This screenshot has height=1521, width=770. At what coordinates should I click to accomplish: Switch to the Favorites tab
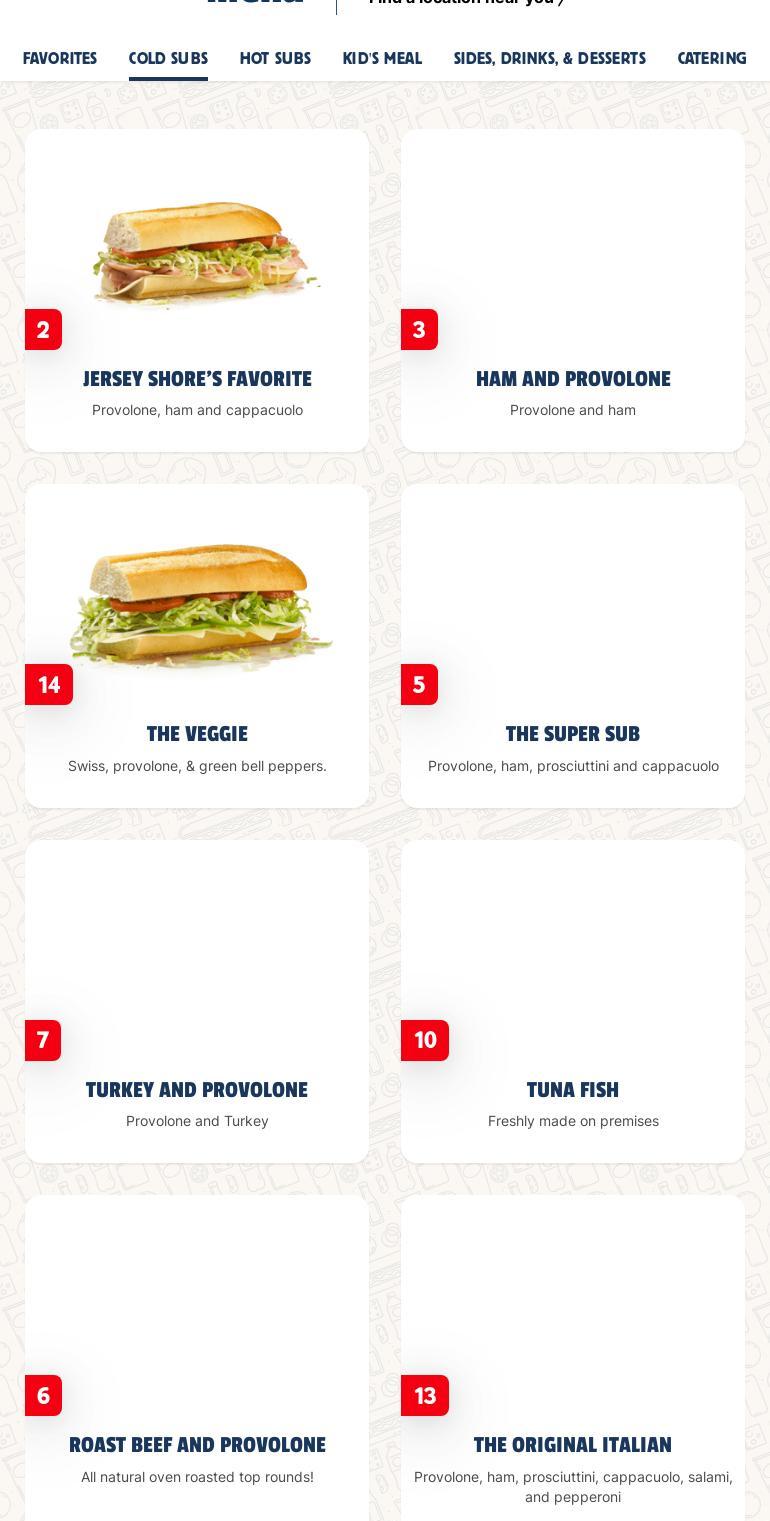pyautogui.click(x=60, y=58)
